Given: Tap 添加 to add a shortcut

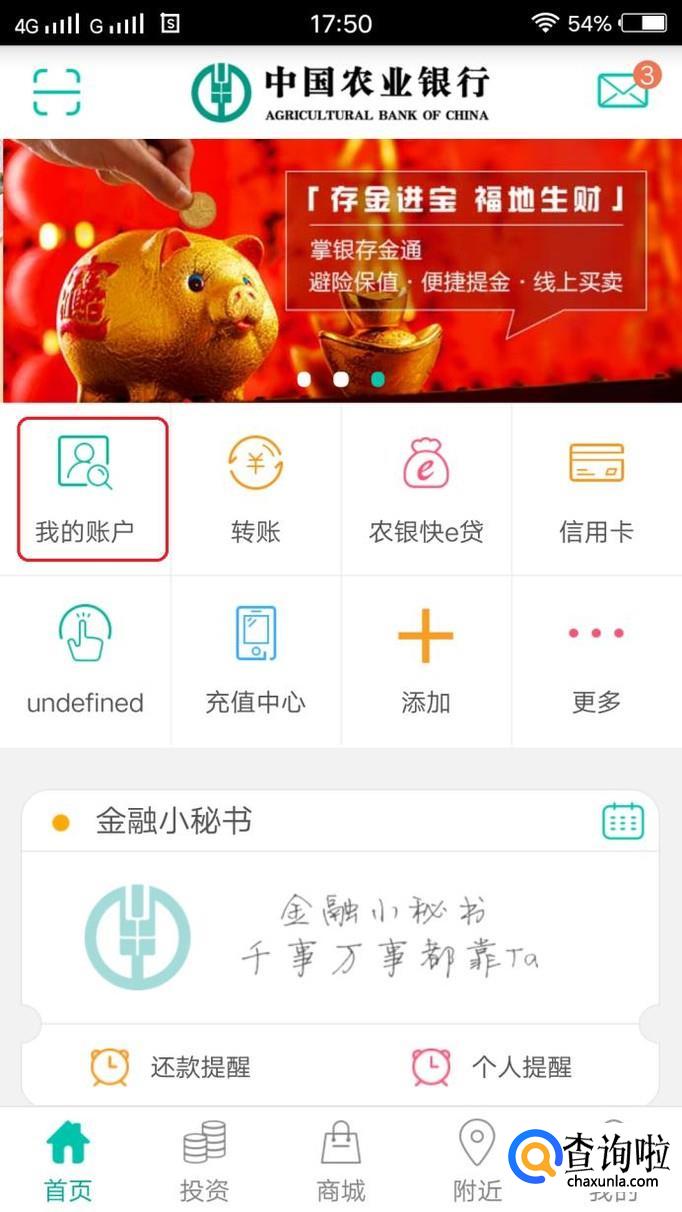Looking at the screenshot, I should coord(426,660).
